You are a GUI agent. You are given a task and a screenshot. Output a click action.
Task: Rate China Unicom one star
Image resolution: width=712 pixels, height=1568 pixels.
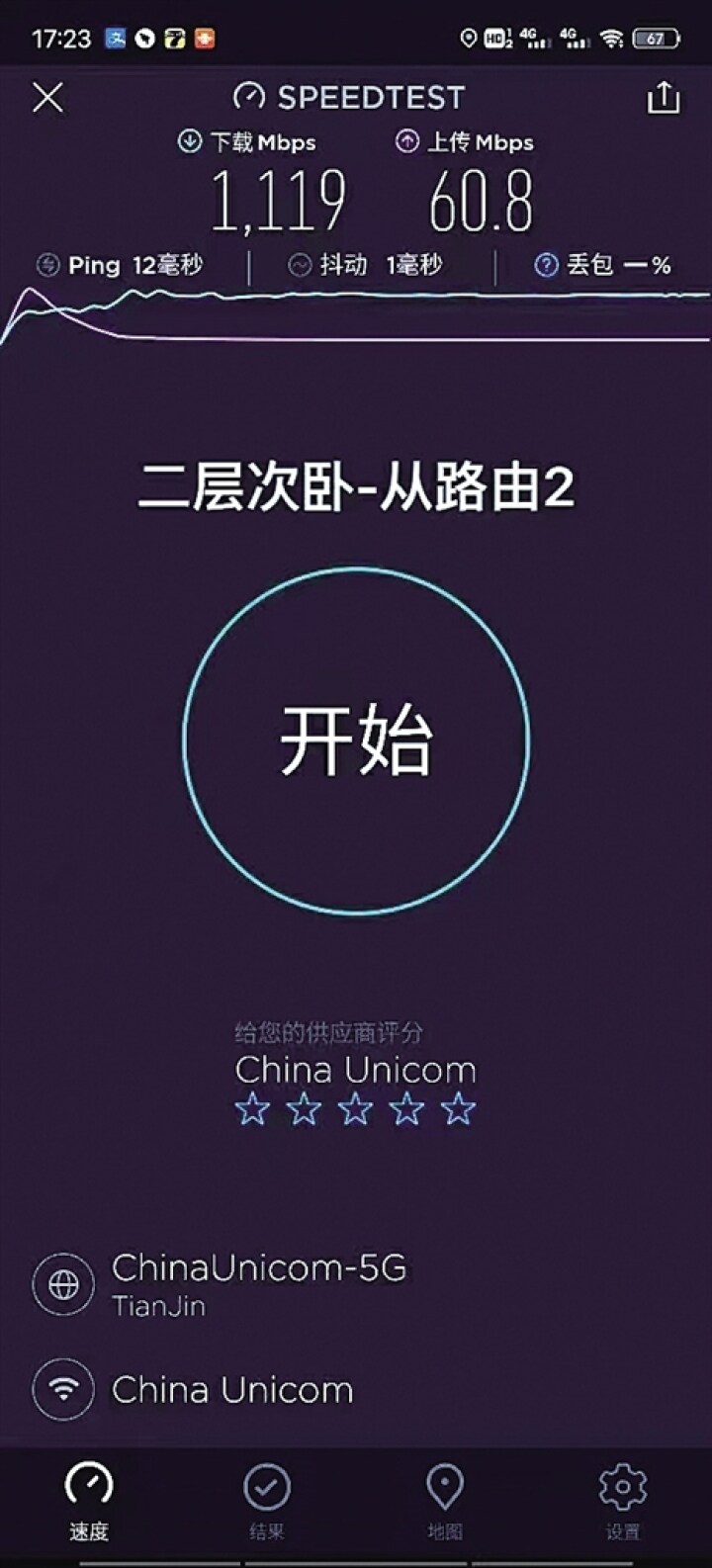tap(253, 1109)
